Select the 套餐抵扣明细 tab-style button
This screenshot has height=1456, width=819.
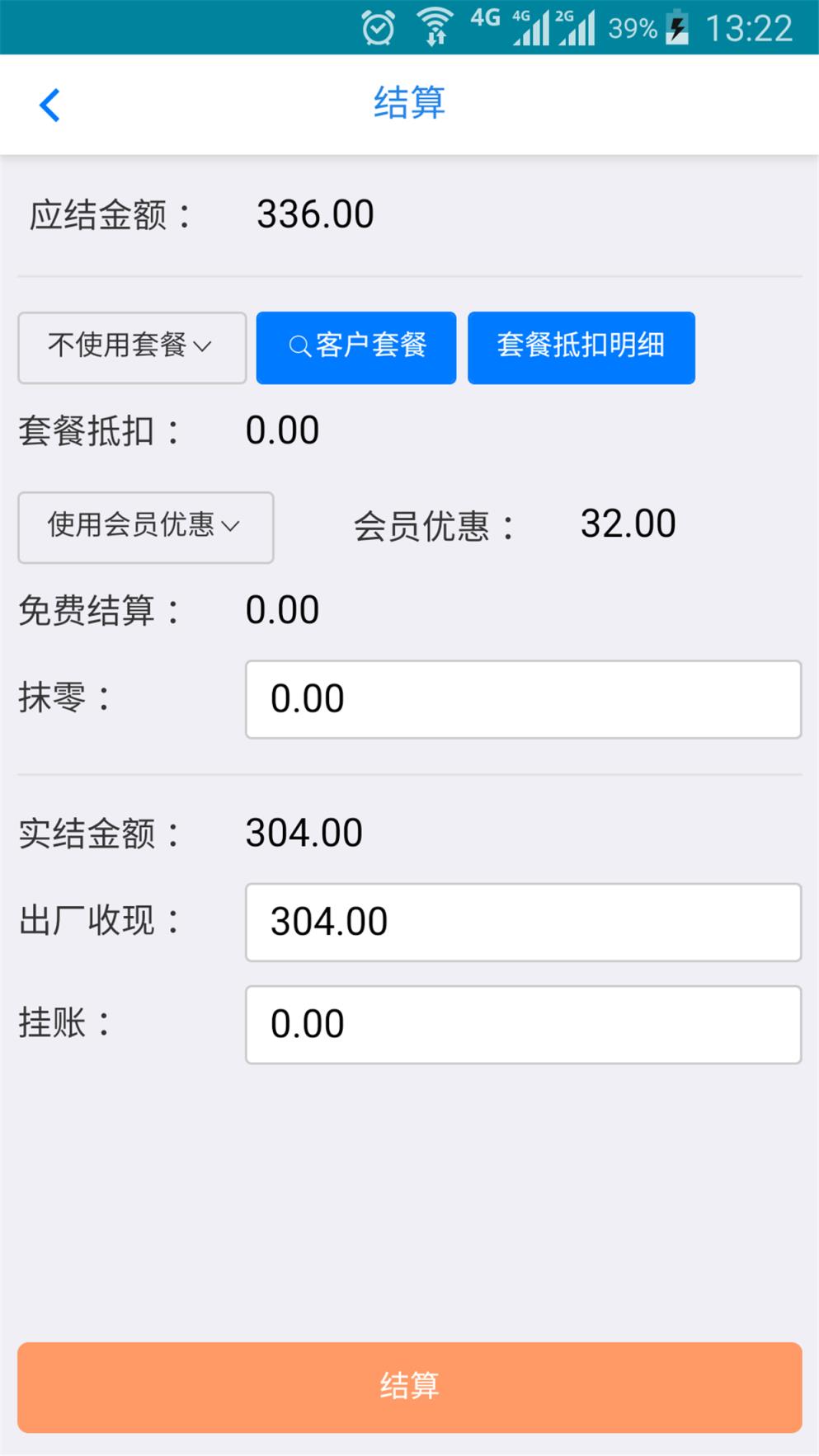click(581, 347)
